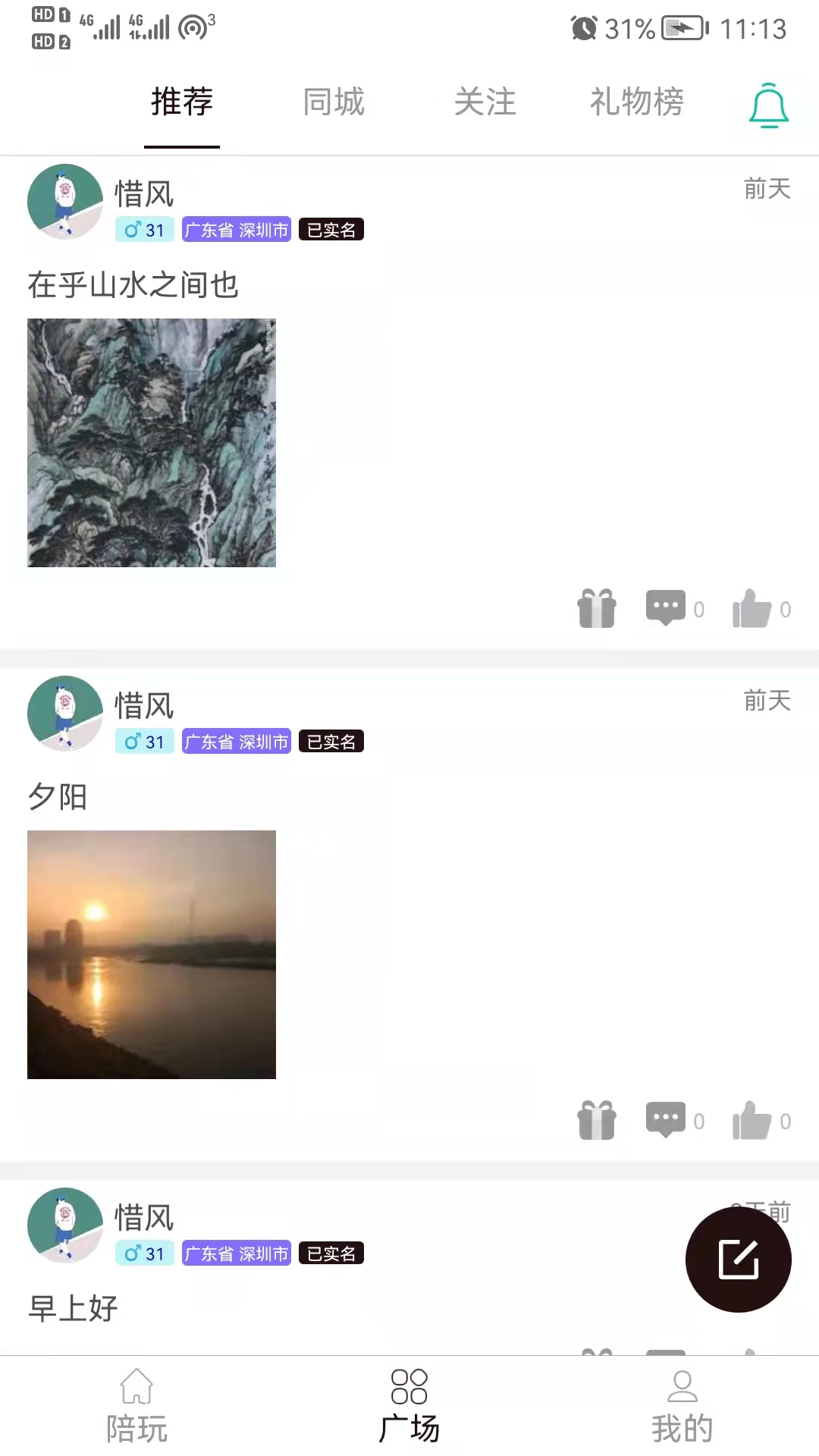Send a gift on the 在乎山水之间也 post

(597, 608)
